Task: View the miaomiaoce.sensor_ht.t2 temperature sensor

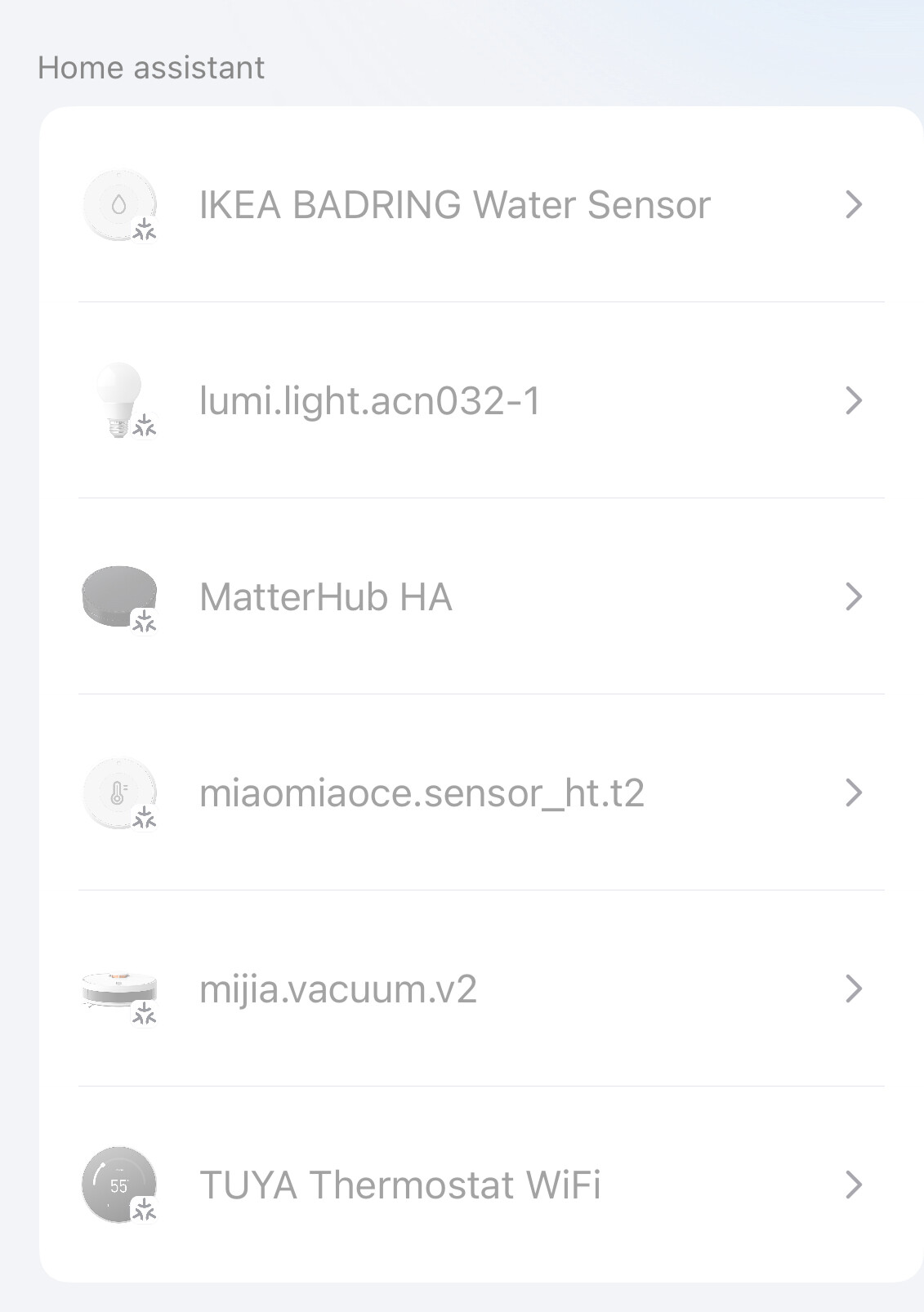Action: 422,793
